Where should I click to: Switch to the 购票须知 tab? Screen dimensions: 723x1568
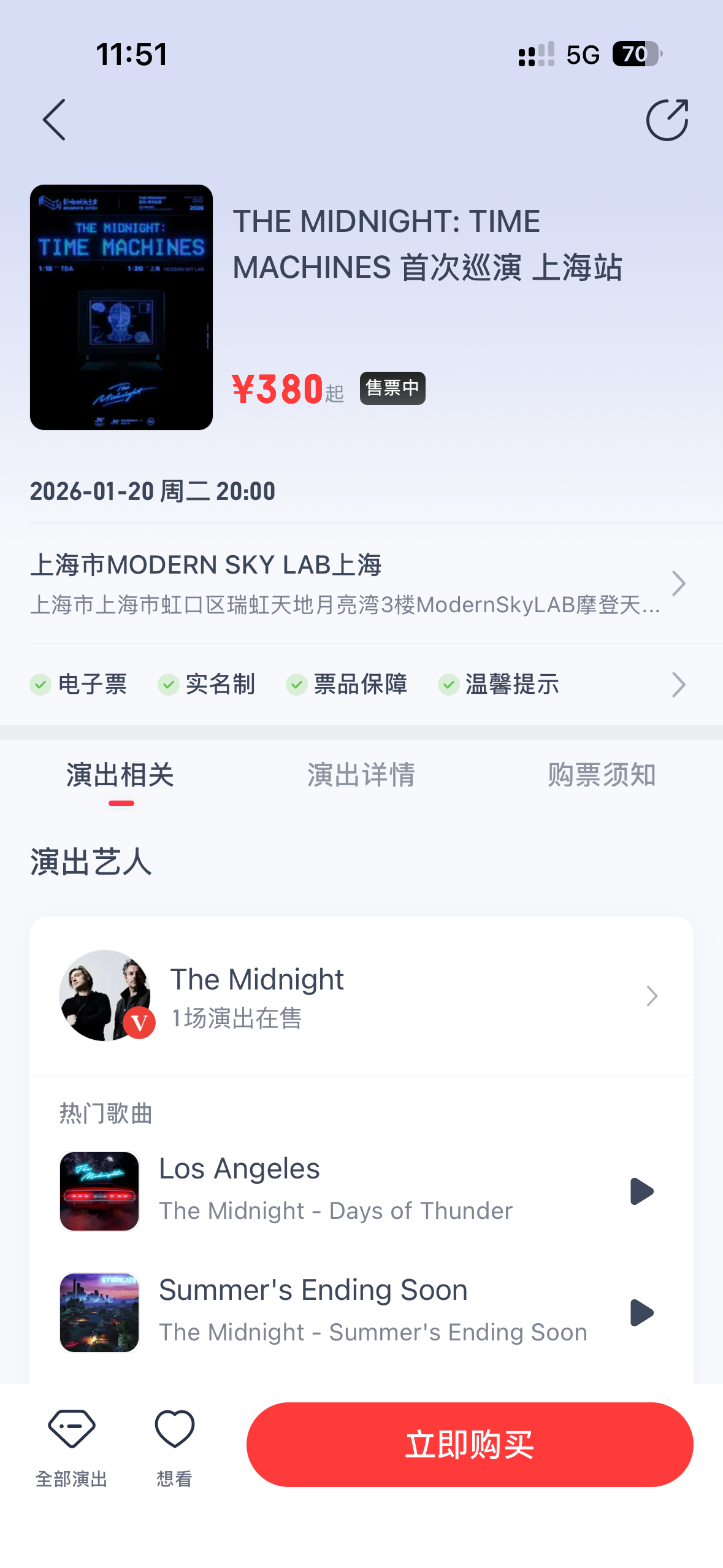click(601, 775)
